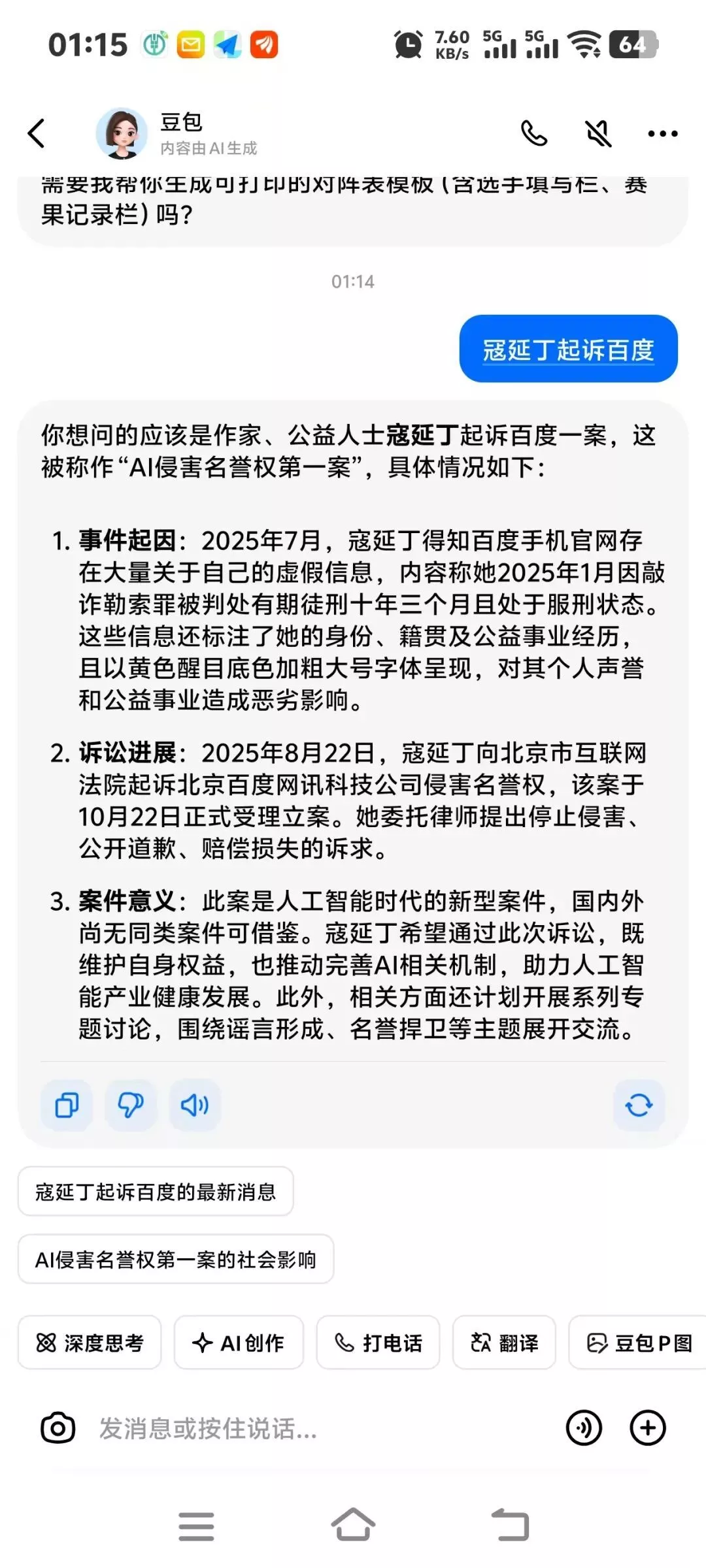Enable 深度思考 mode
The image size is (706, 1568).
click(x=90, y=1343)
